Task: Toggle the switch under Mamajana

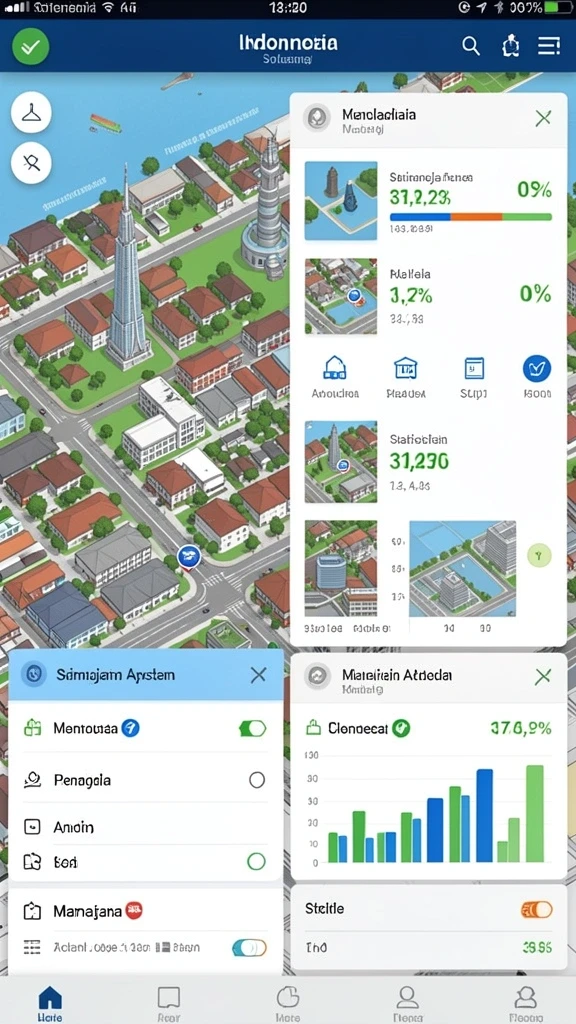Action: click(x=249, y=948)
